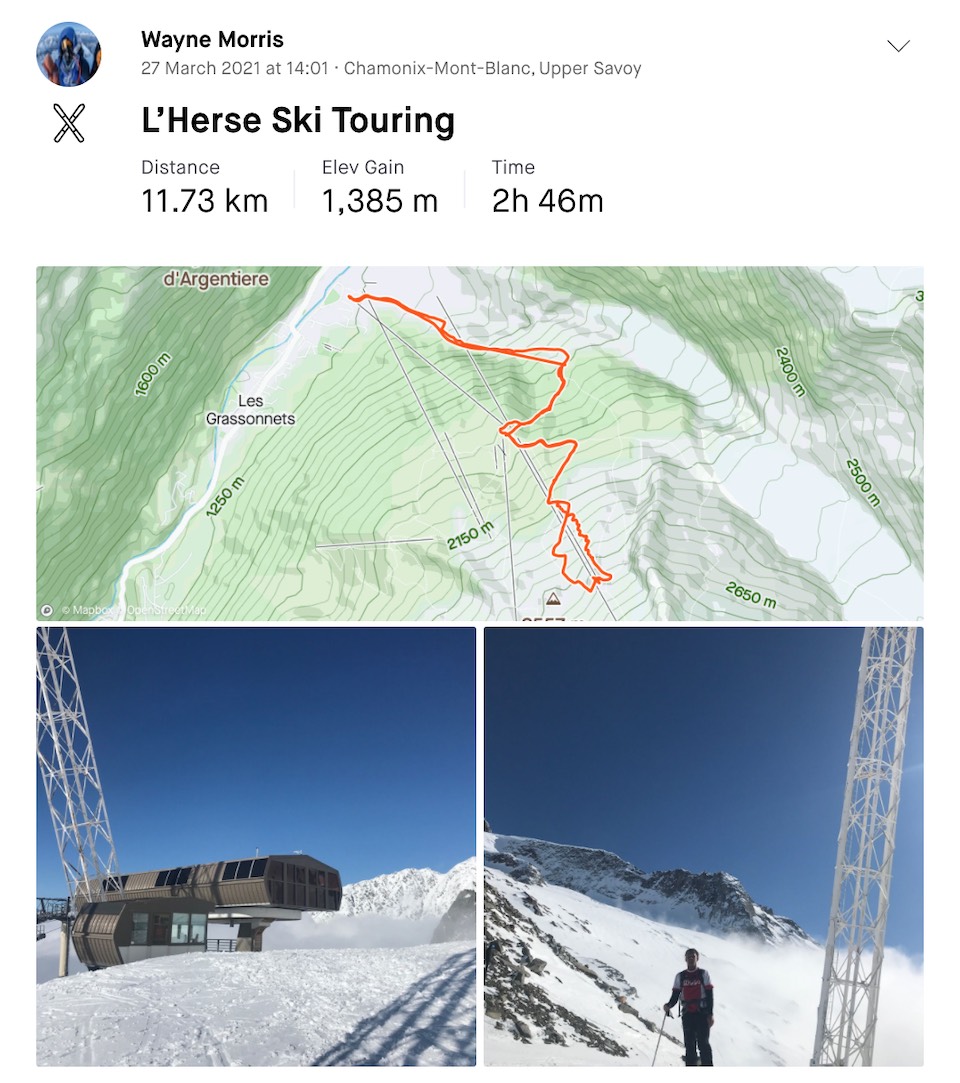Open Wayne Morris's profile via name

coord(212,40)
